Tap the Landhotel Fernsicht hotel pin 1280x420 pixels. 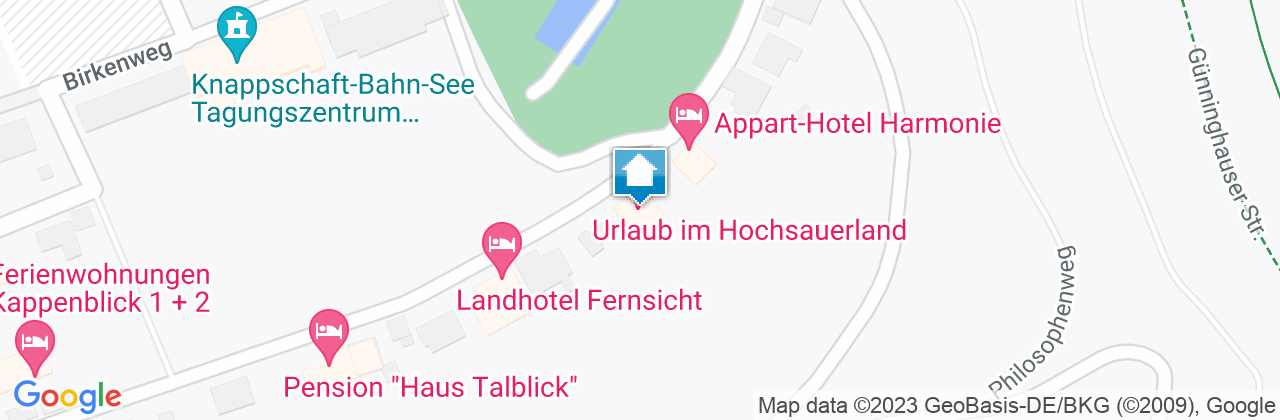(x=501, y=243)
